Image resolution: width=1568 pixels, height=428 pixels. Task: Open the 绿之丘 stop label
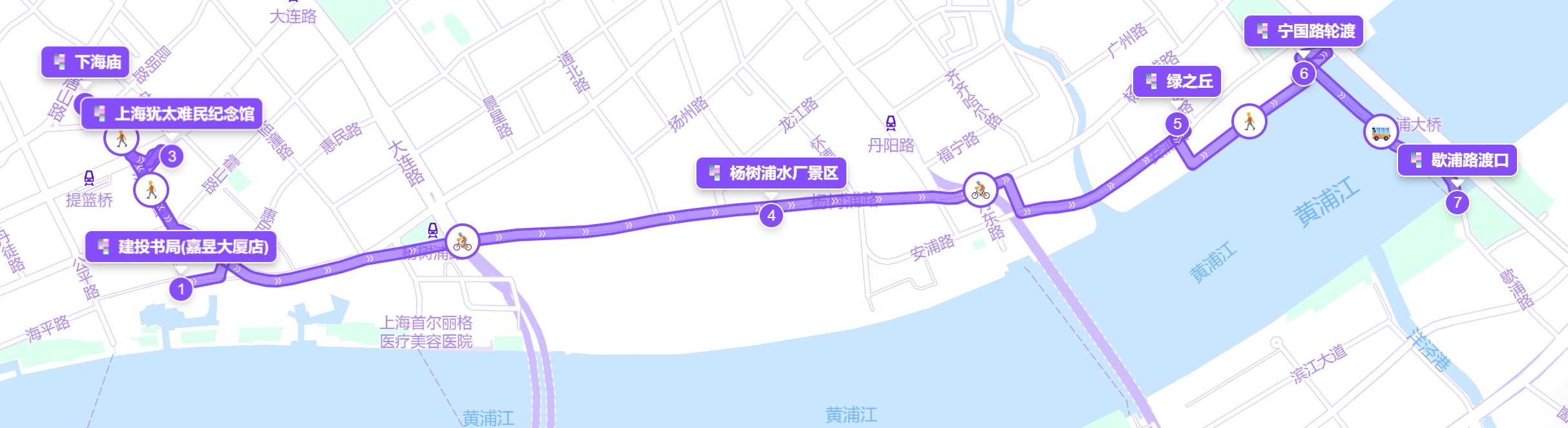coord(1177,82)
